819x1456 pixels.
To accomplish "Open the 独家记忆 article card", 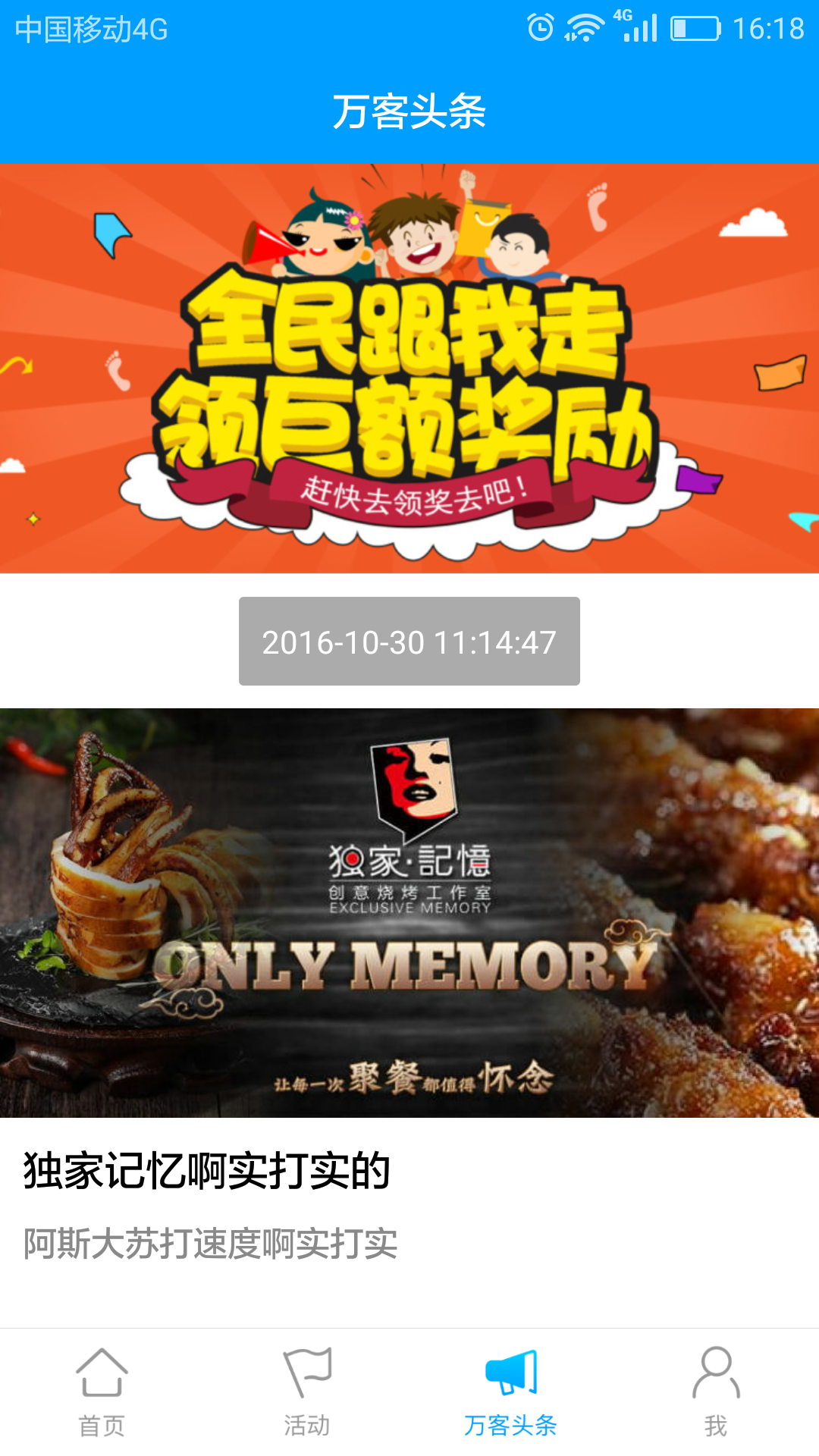I will pos(409,986).
